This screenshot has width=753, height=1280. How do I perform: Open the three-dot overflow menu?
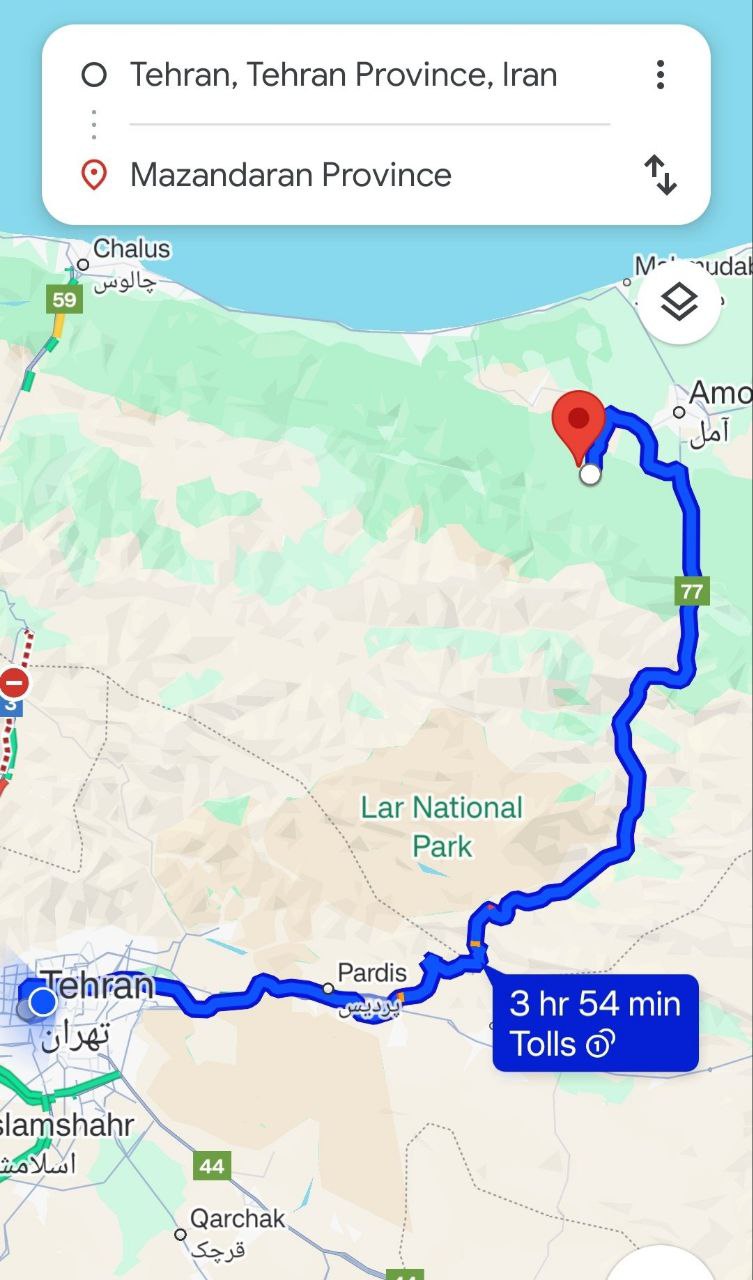660,75
